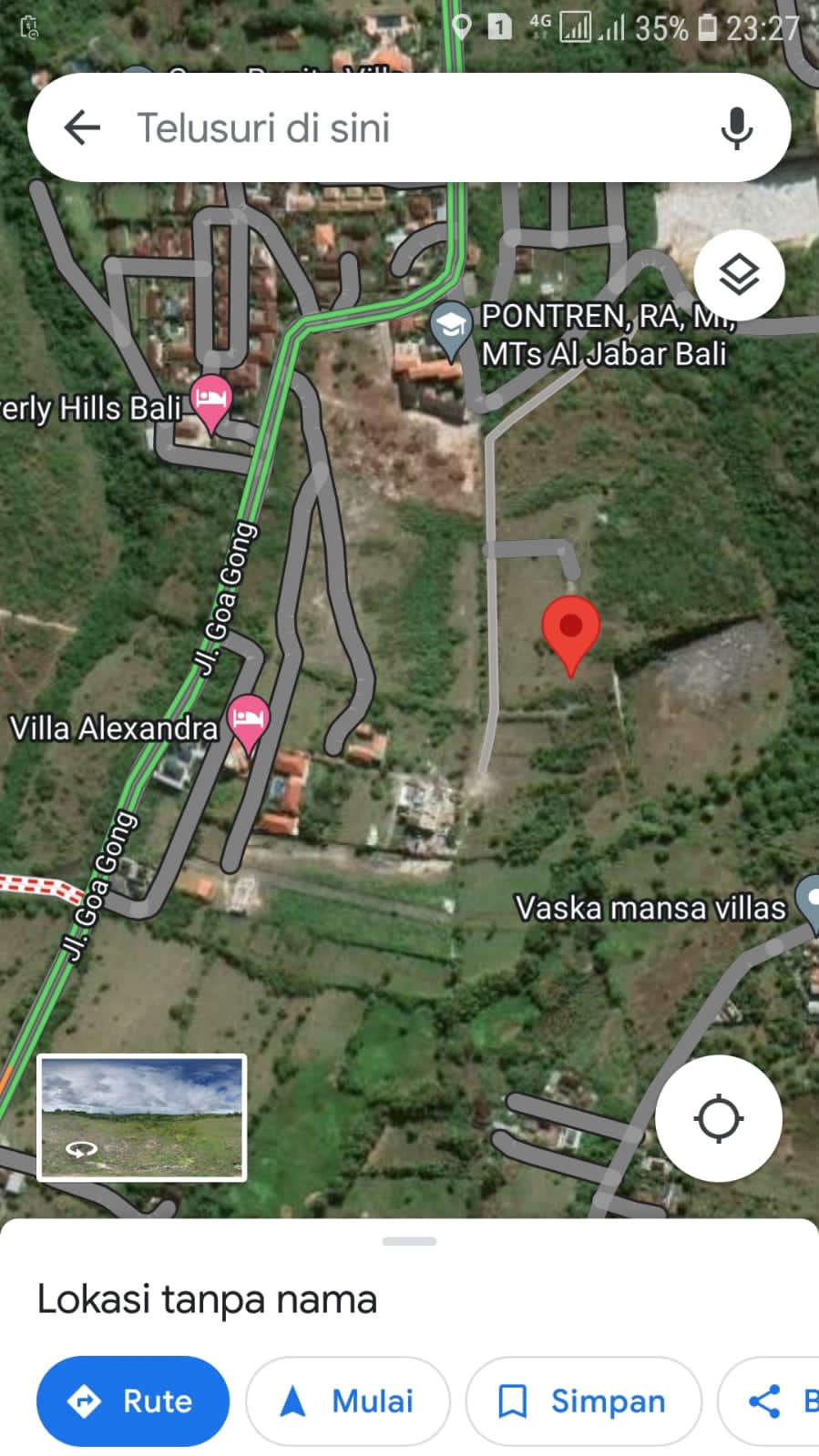Tap the "Telusuri di sini" search field

(401, 127)
